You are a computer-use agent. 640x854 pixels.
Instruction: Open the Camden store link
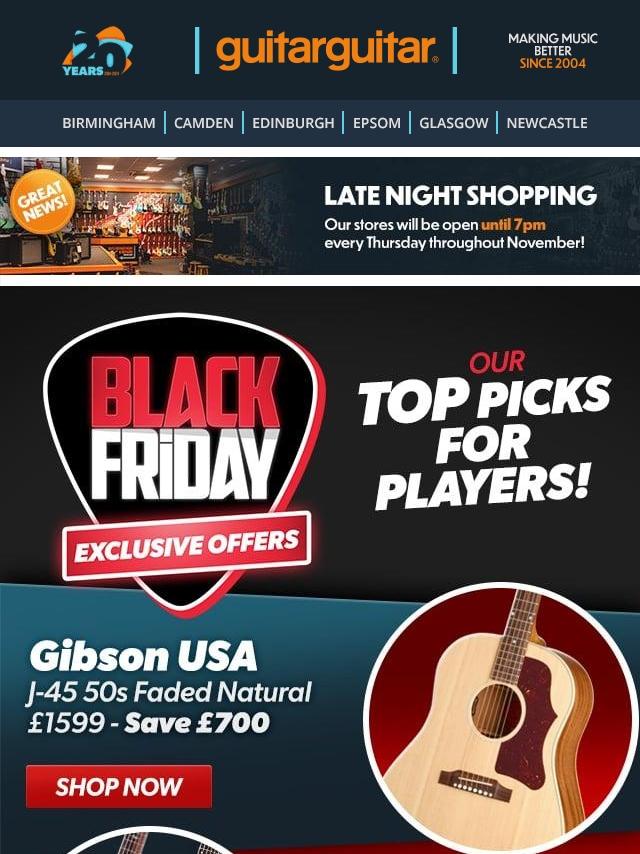[204, 123]
